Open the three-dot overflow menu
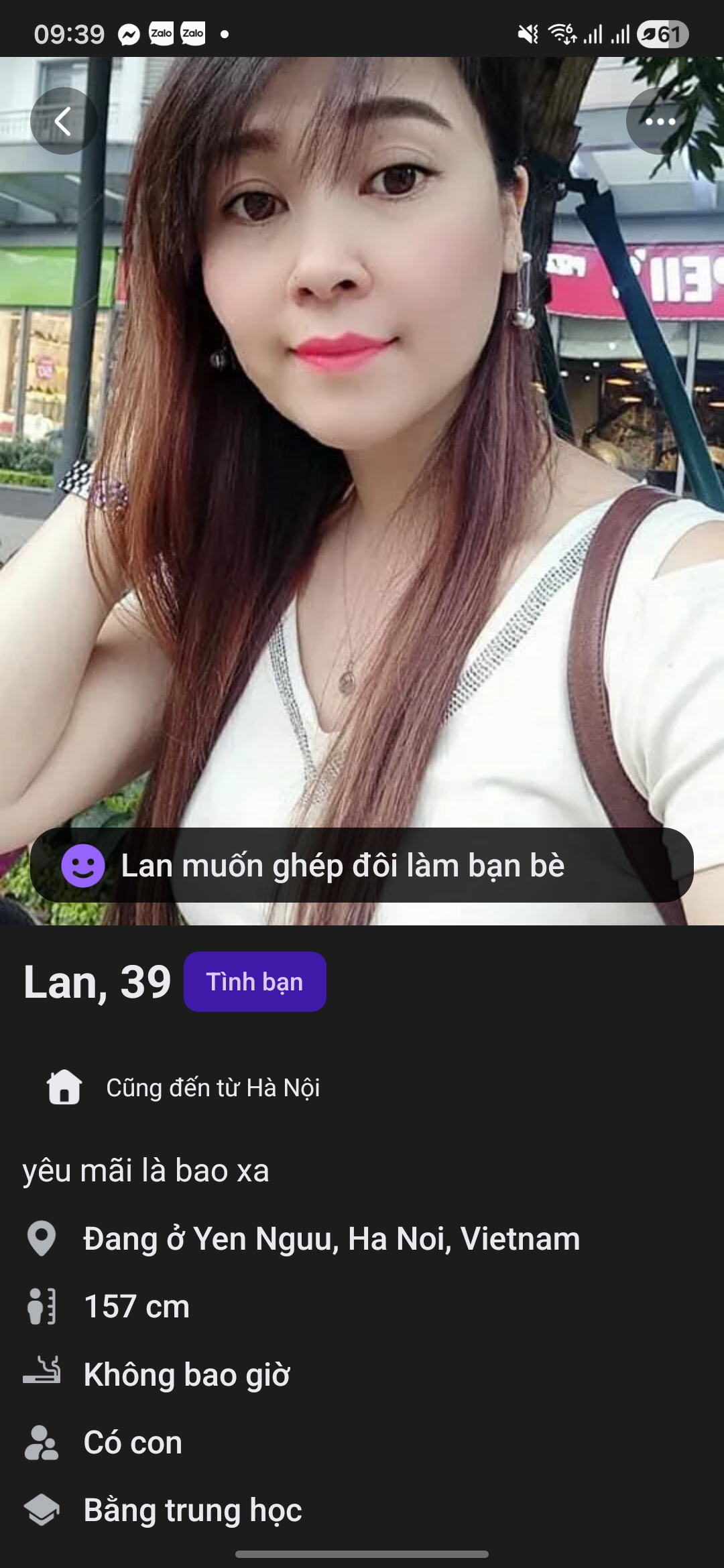This screenshot has height=1568, width=724. coord(660,121)
